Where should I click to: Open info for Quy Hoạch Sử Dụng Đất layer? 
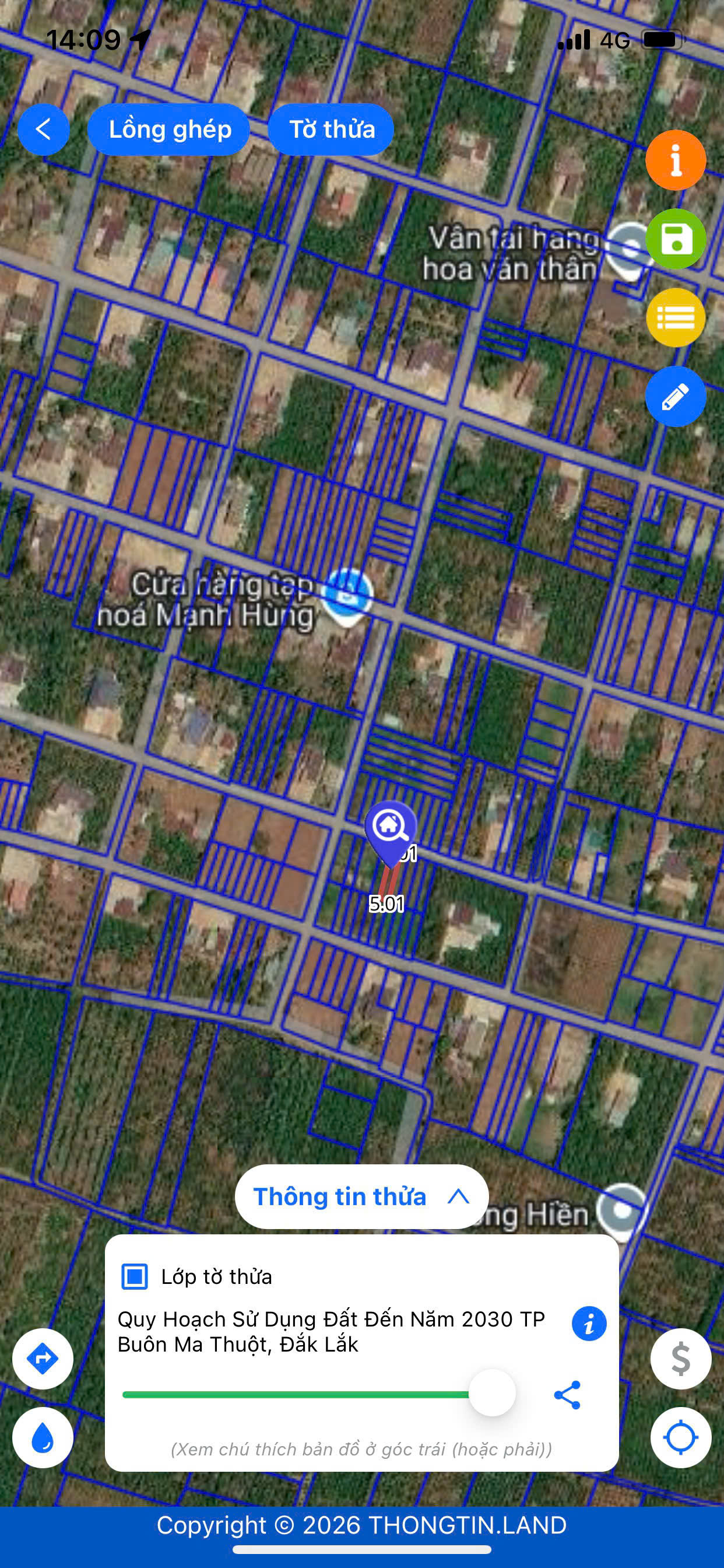pos(589,1324)
